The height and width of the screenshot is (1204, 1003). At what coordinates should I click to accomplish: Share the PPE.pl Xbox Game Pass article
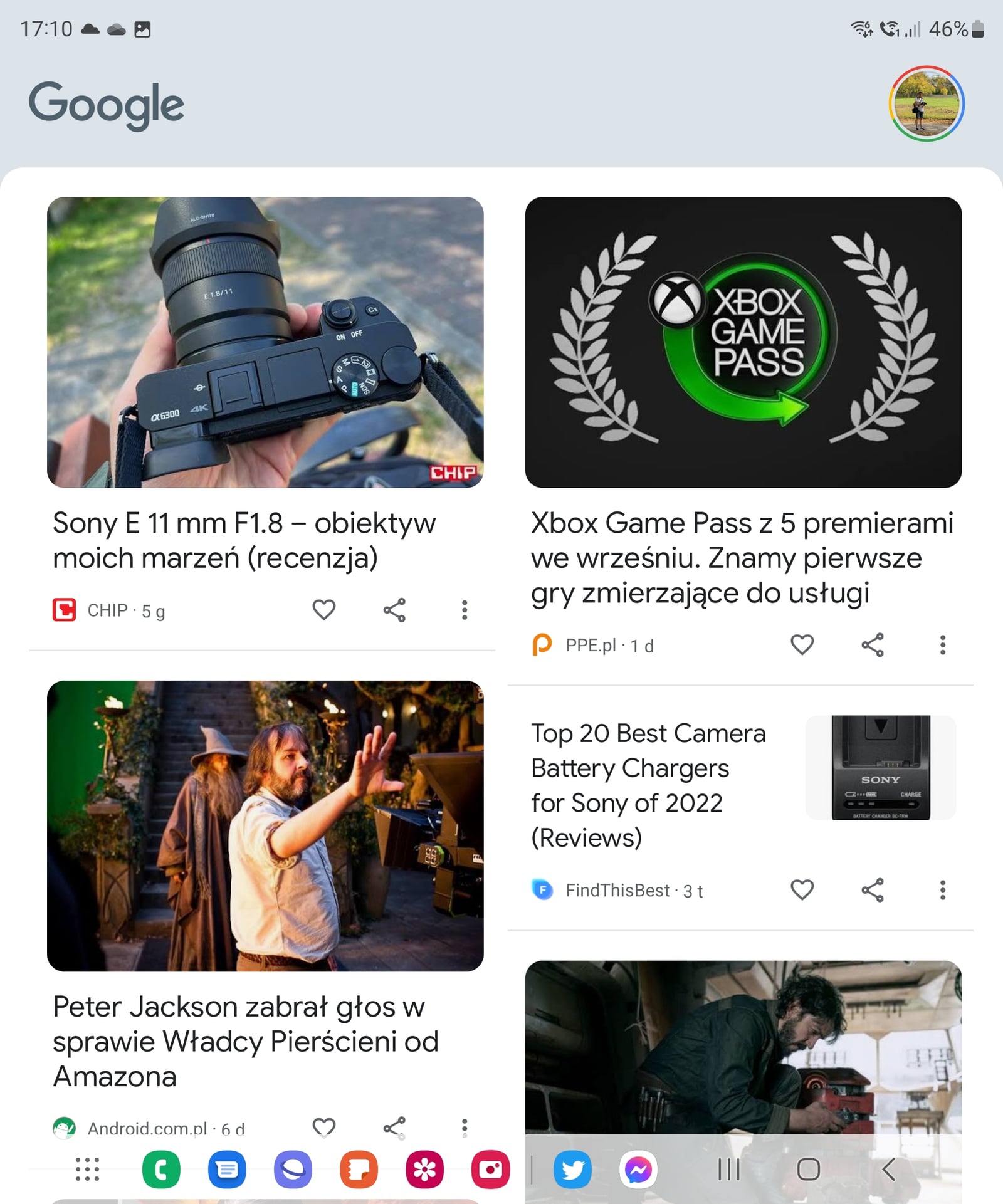(x=872, y=645)
